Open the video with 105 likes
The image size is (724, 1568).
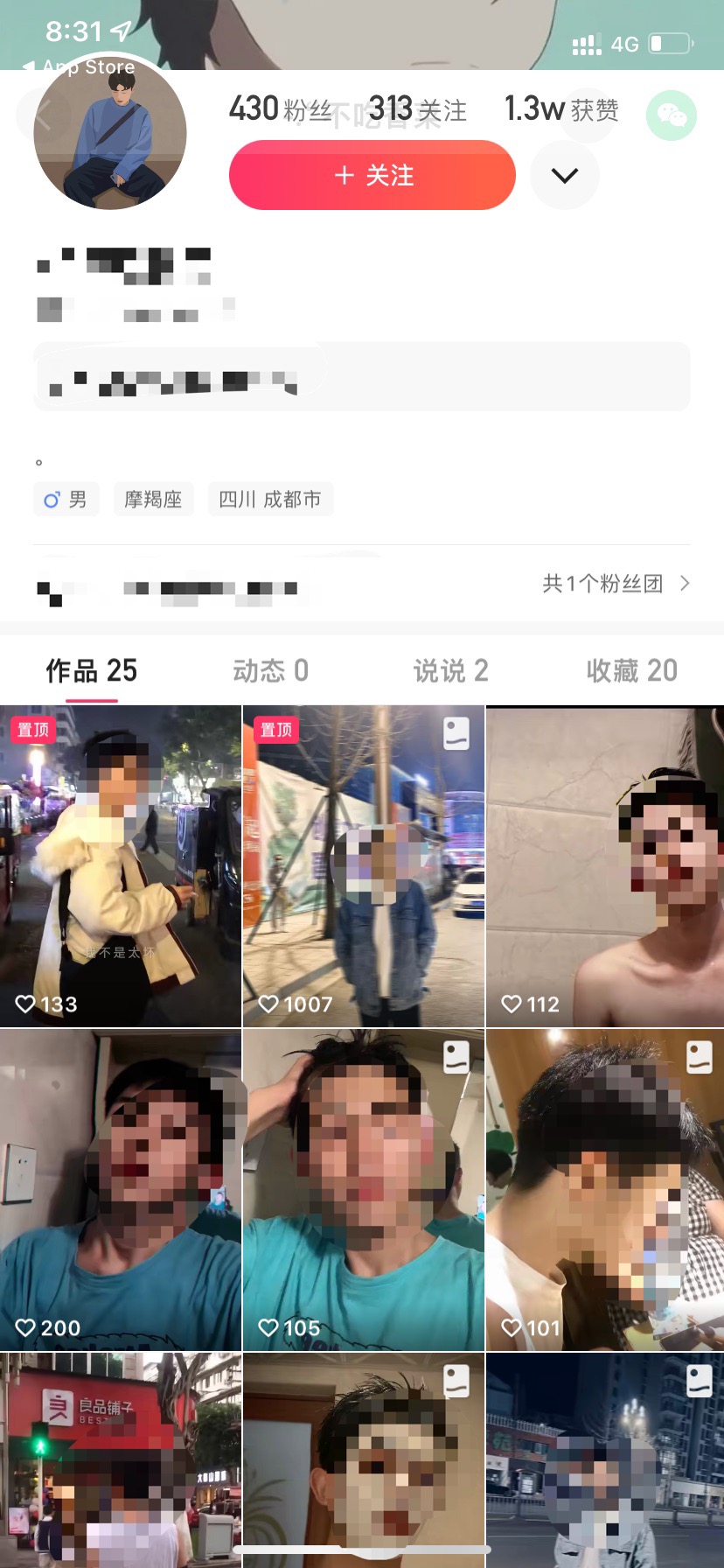click(363, 1190)
